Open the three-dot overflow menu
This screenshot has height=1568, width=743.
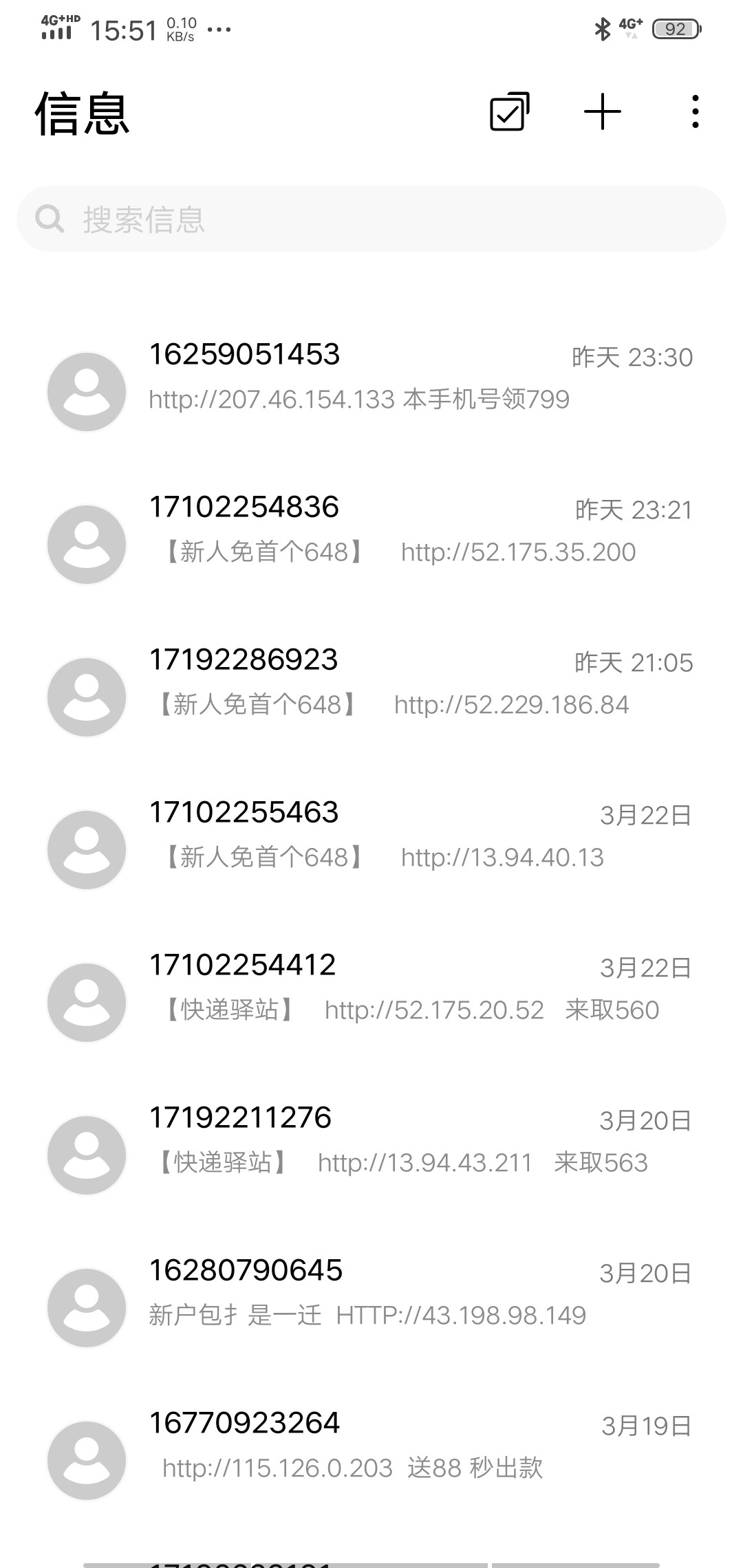point(696,111)
